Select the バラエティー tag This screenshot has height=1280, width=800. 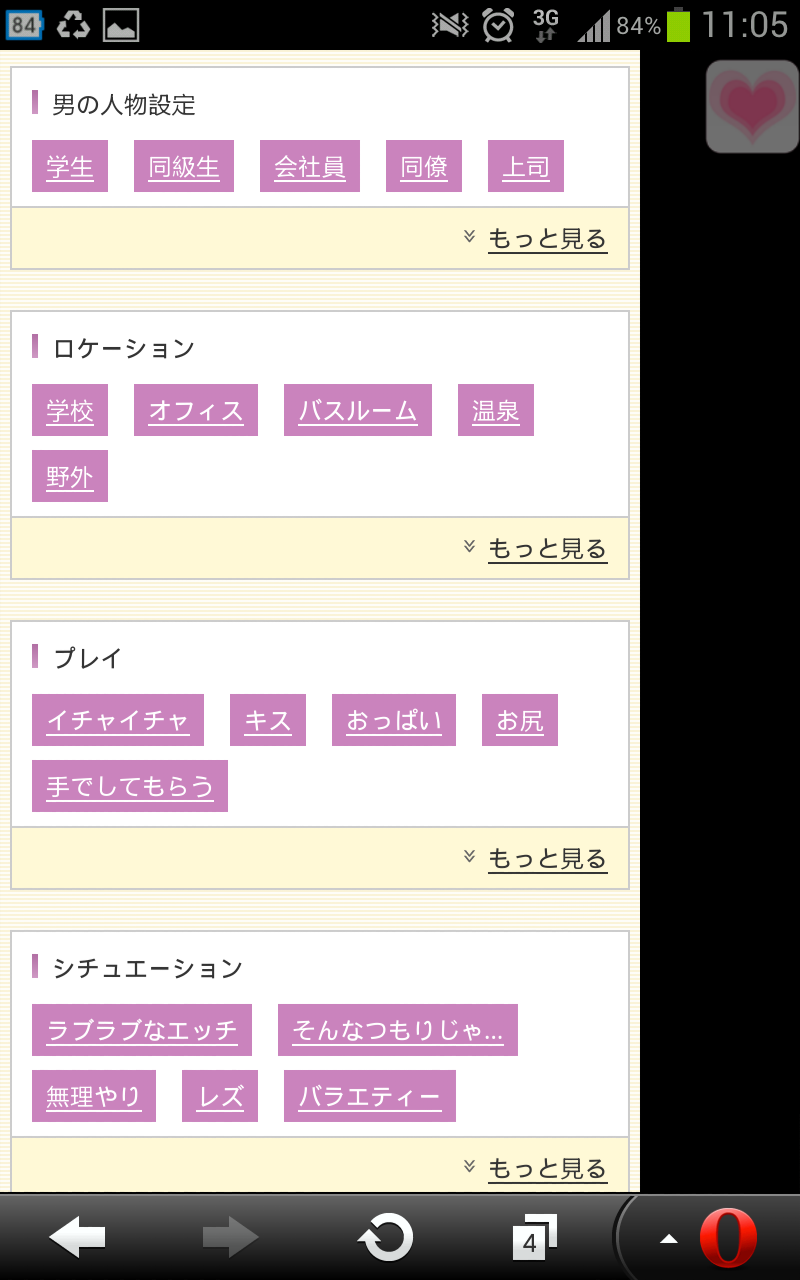(369, 1096)
